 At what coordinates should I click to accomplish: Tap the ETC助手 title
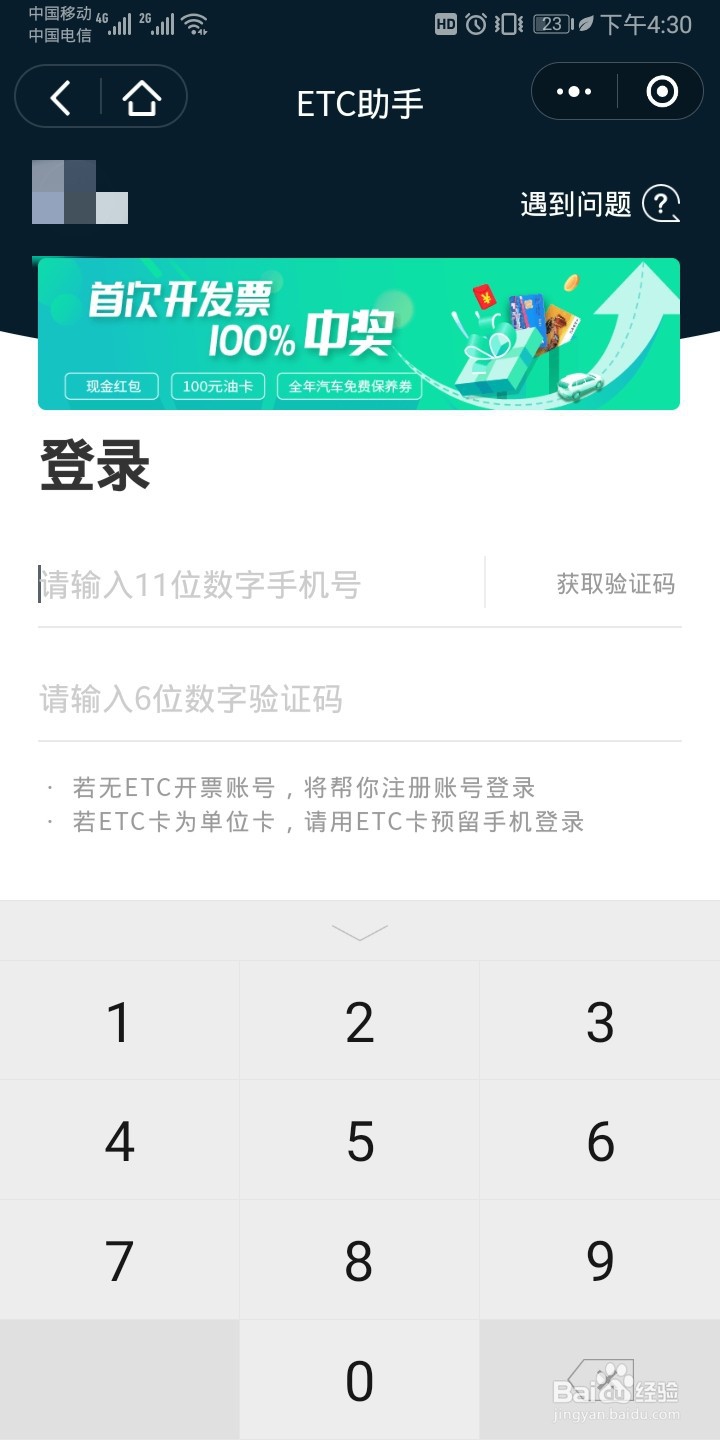click(360, 102)
